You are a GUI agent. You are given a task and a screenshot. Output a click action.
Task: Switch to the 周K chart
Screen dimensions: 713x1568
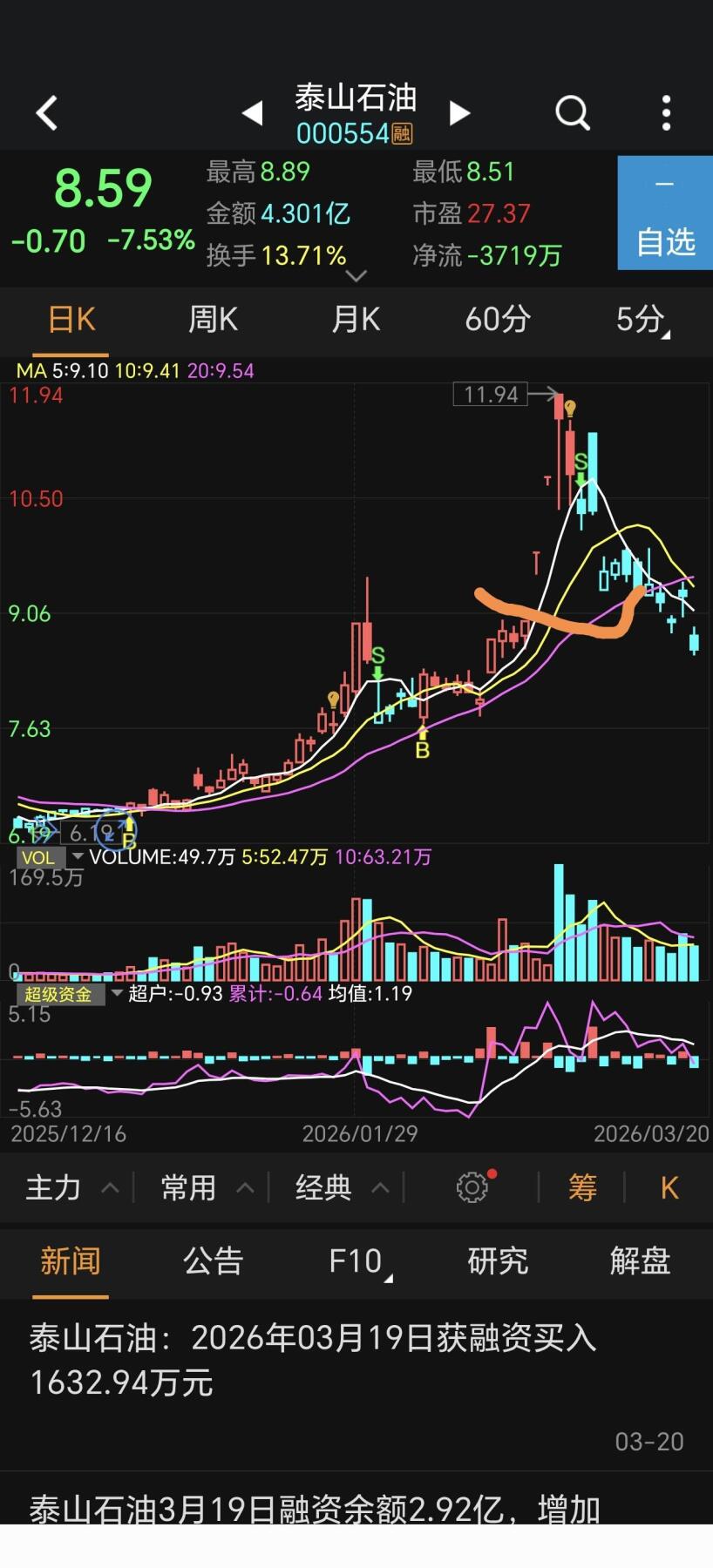[213, 320]
